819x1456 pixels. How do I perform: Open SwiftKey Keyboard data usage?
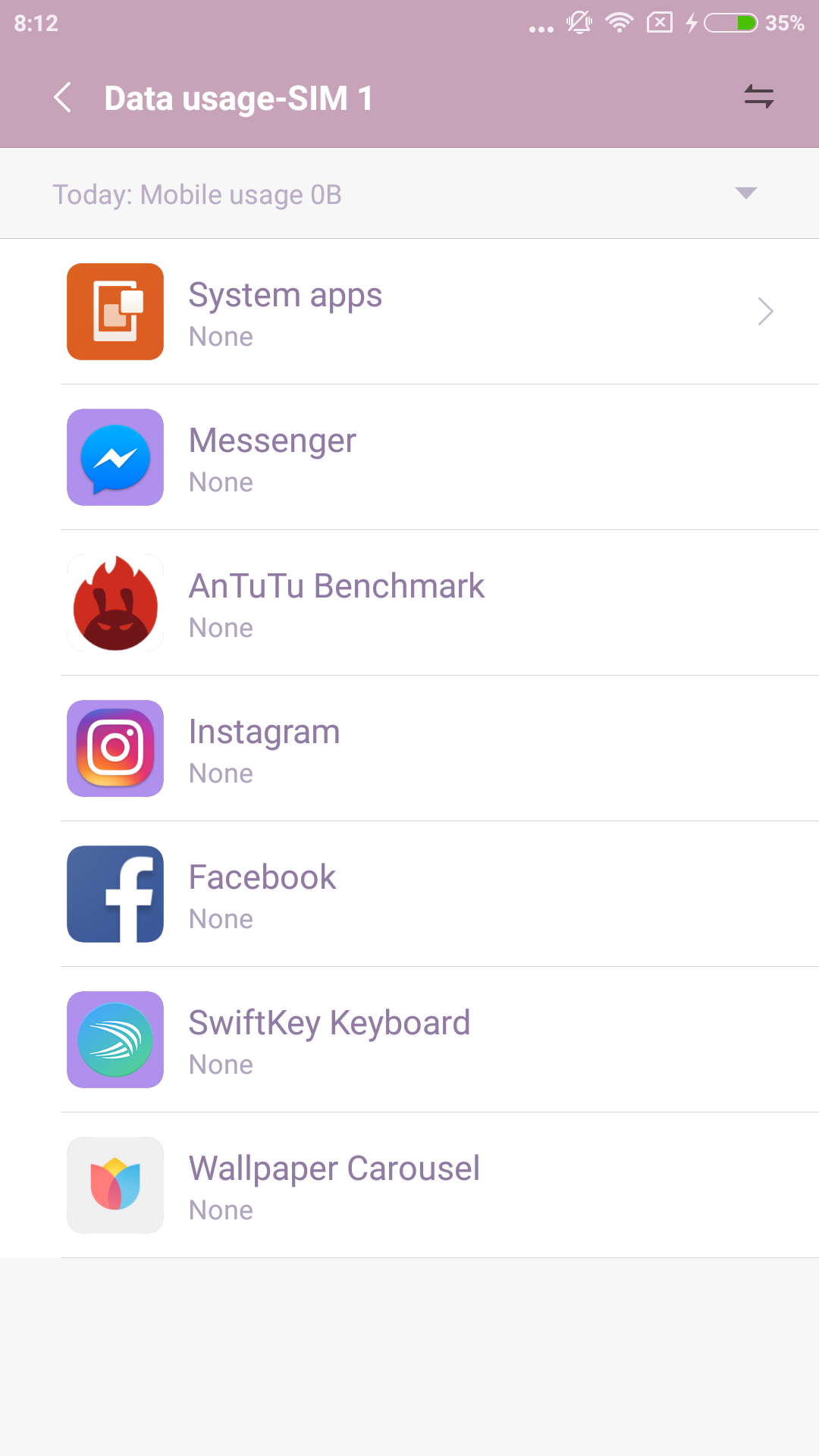[x=409, y=1040]
